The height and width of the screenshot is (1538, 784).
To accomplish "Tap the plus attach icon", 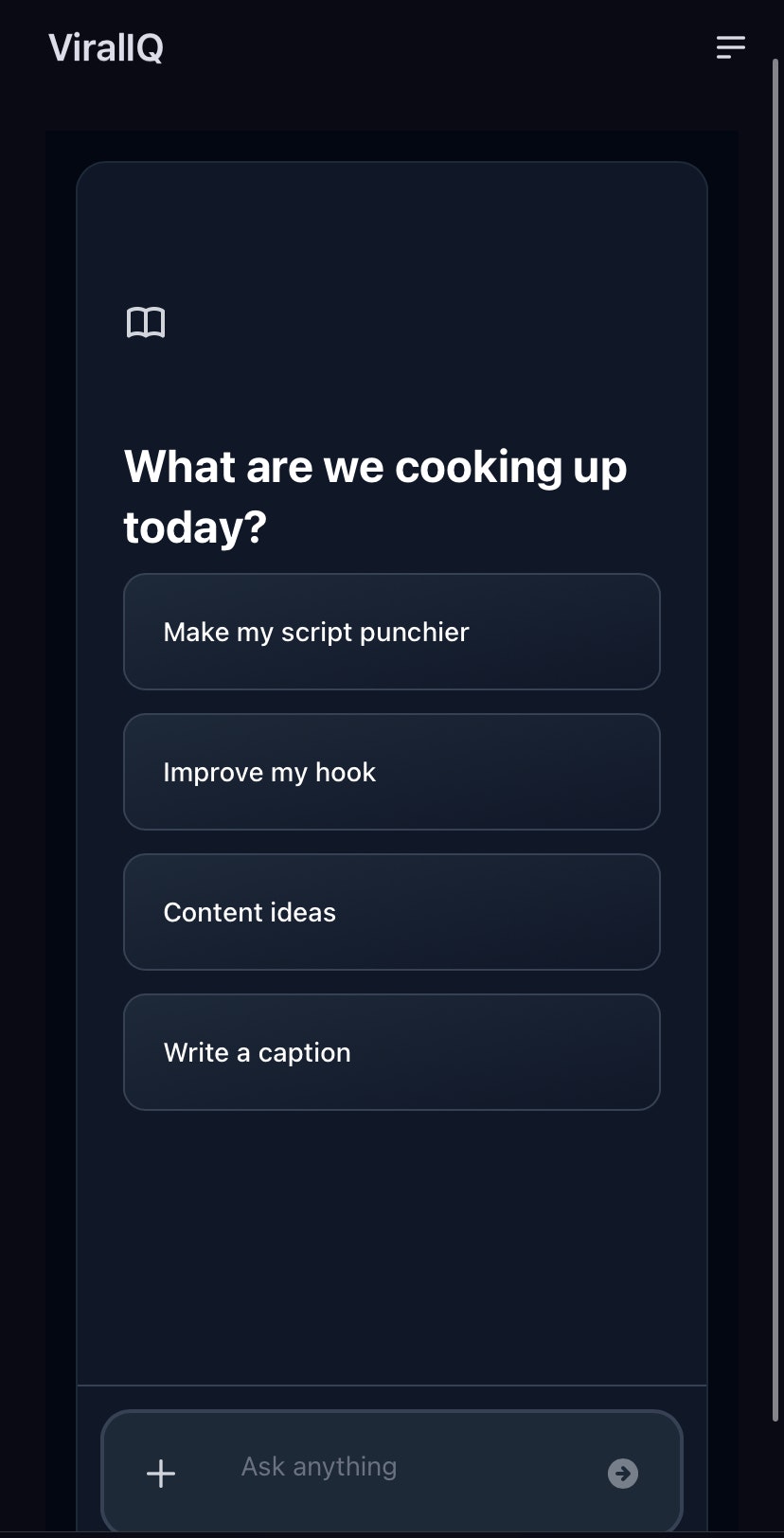I will click(x=161, y=1473).
